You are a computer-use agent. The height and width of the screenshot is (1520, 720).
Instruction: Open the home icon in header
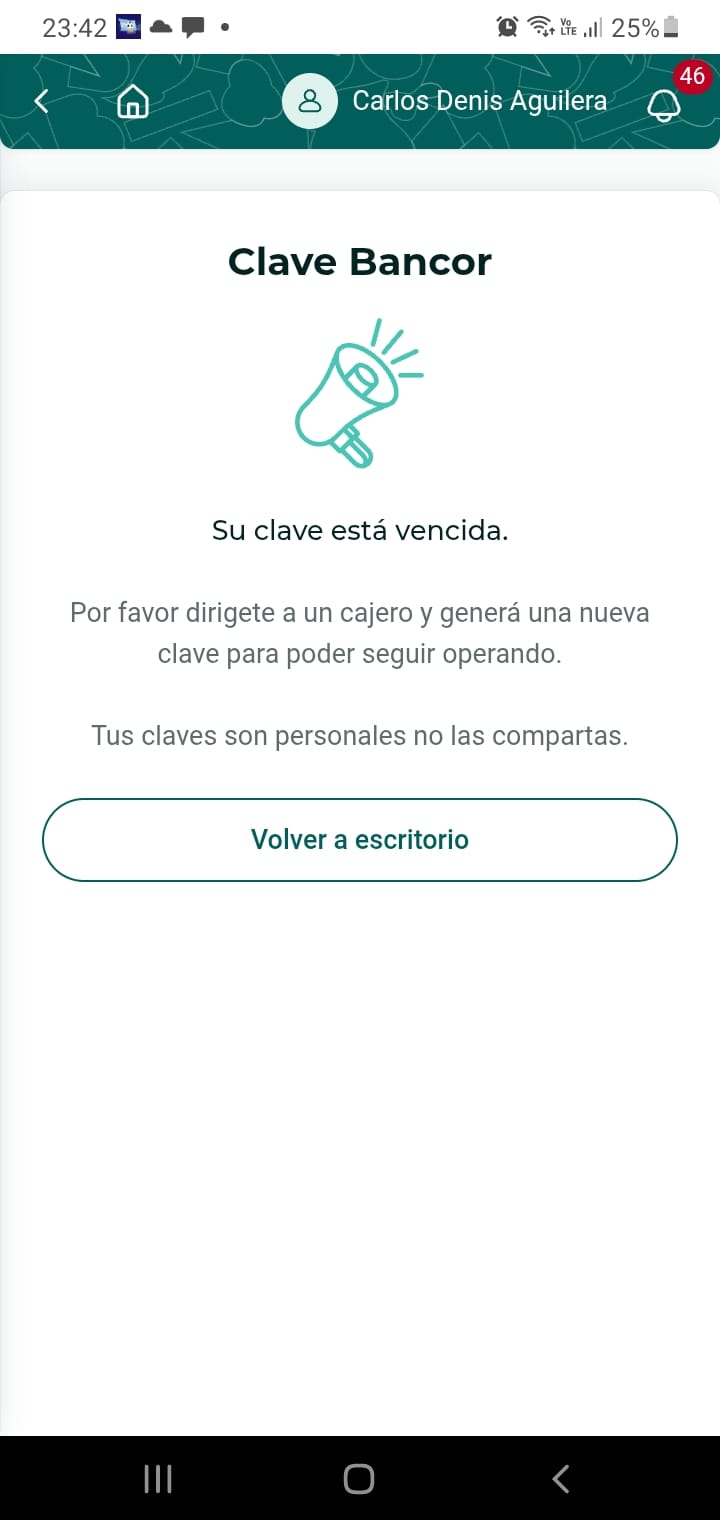[x=133, y=101]
